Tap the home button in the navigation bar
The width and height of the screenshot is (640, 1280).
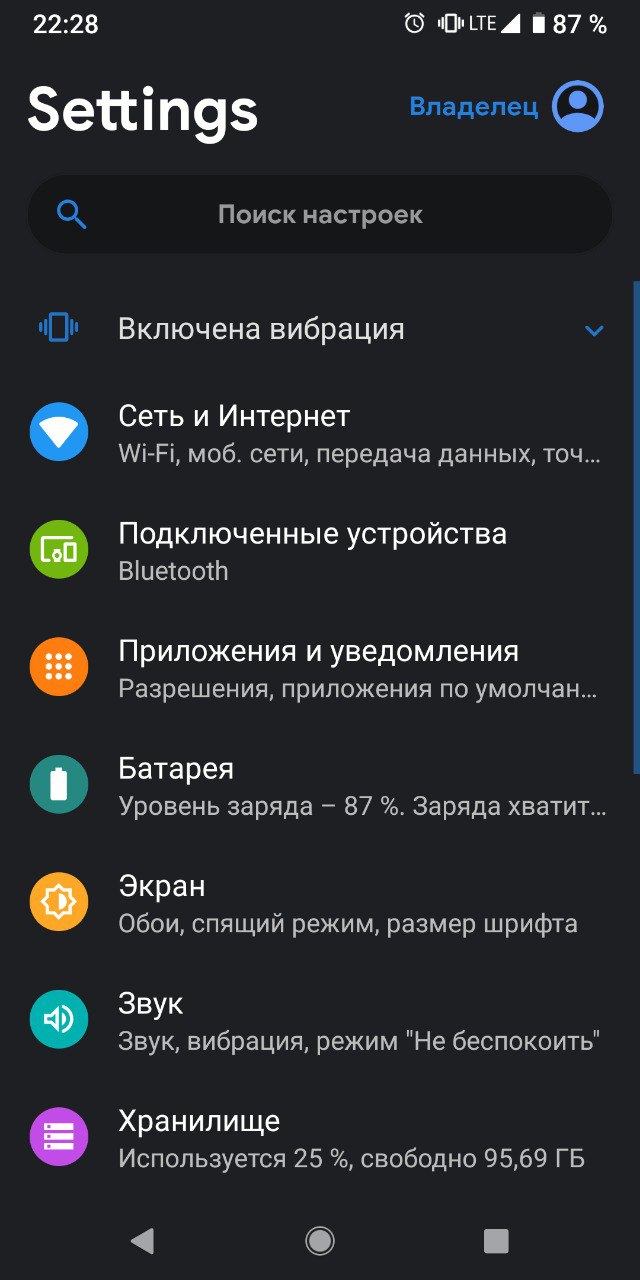click(320, 1241)
